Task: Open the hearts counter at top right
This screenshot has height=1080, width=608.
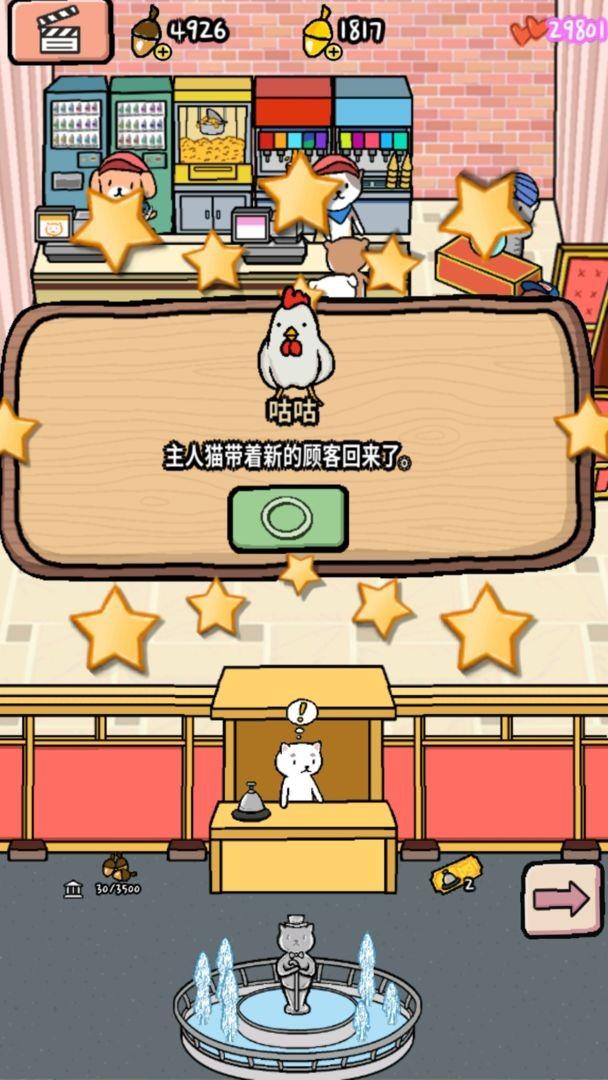Action: 560,30
